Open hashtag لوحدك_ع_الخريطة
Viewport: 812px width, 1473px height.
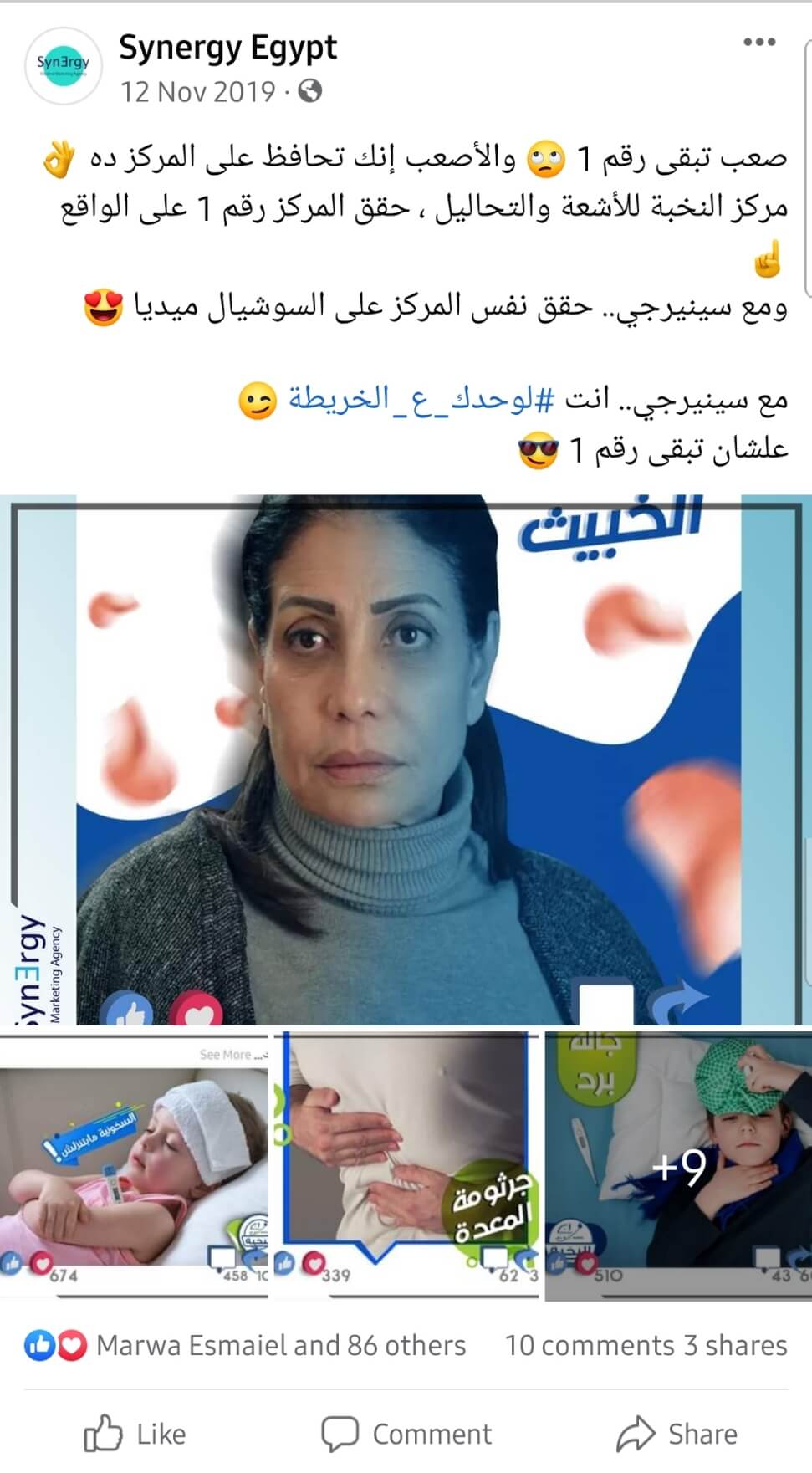coord(421,399)
